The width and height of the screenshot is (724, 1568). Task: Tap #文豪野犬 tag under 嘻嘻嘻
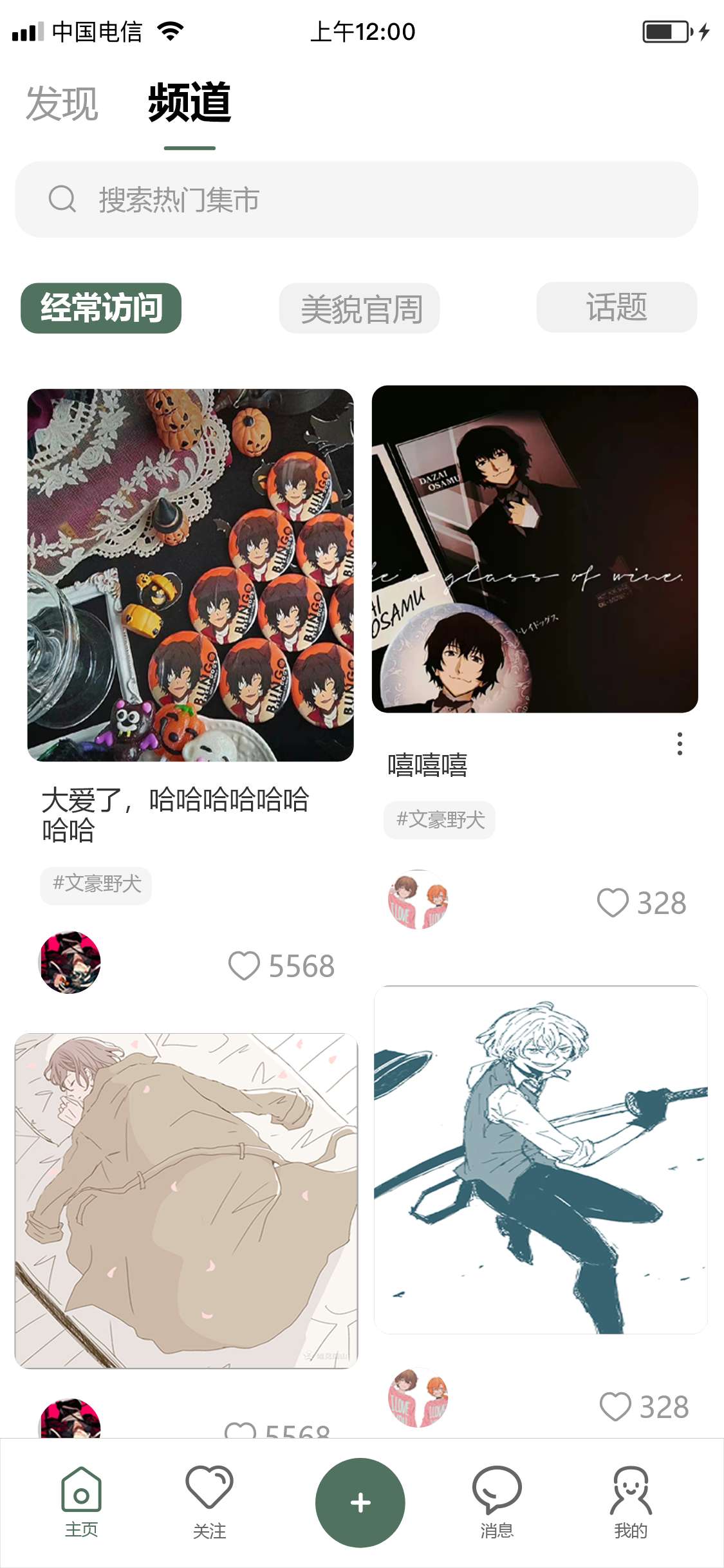click(x=440, y=820)
